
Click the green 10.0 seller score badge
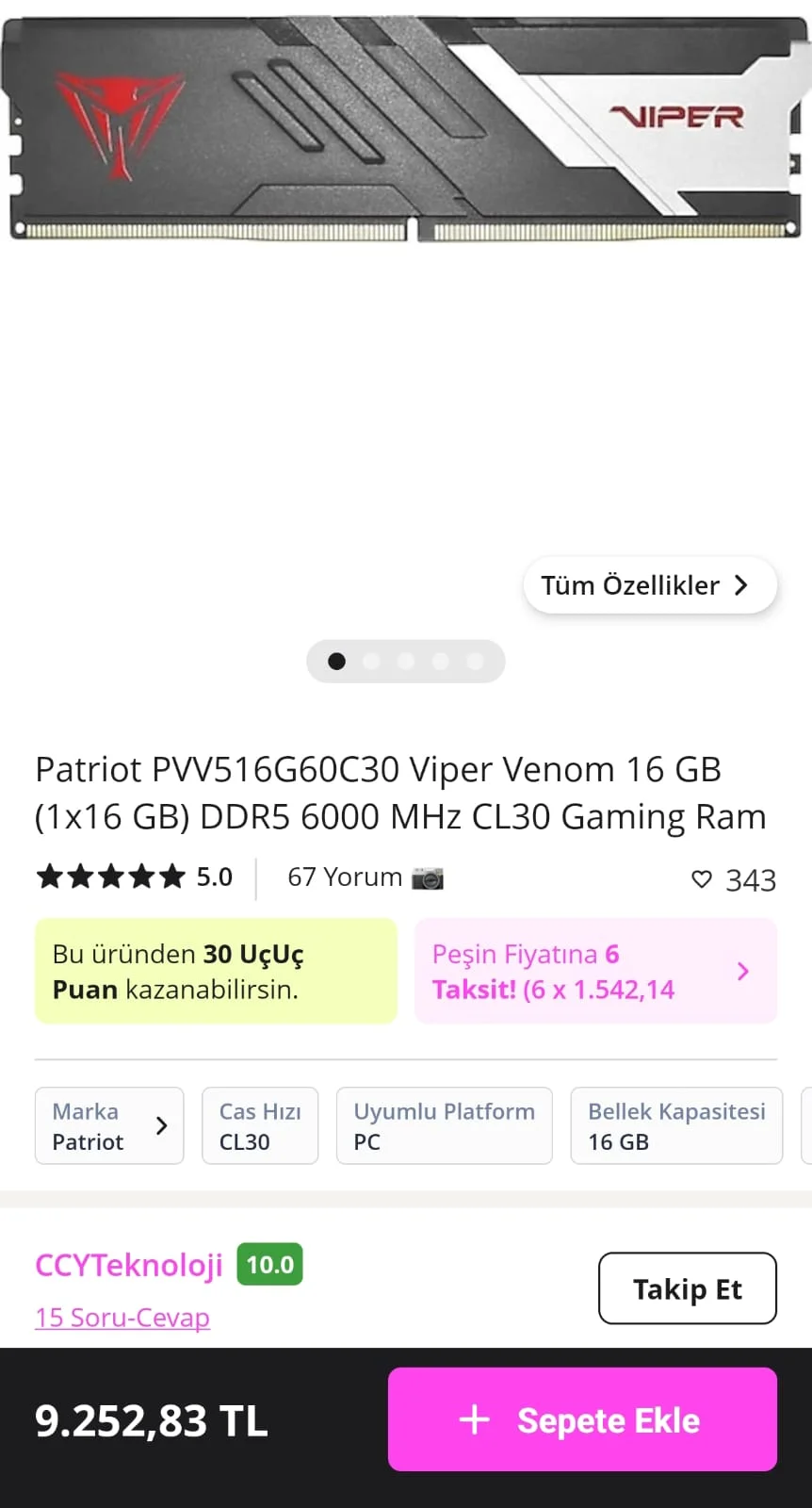pos(269,1264)
